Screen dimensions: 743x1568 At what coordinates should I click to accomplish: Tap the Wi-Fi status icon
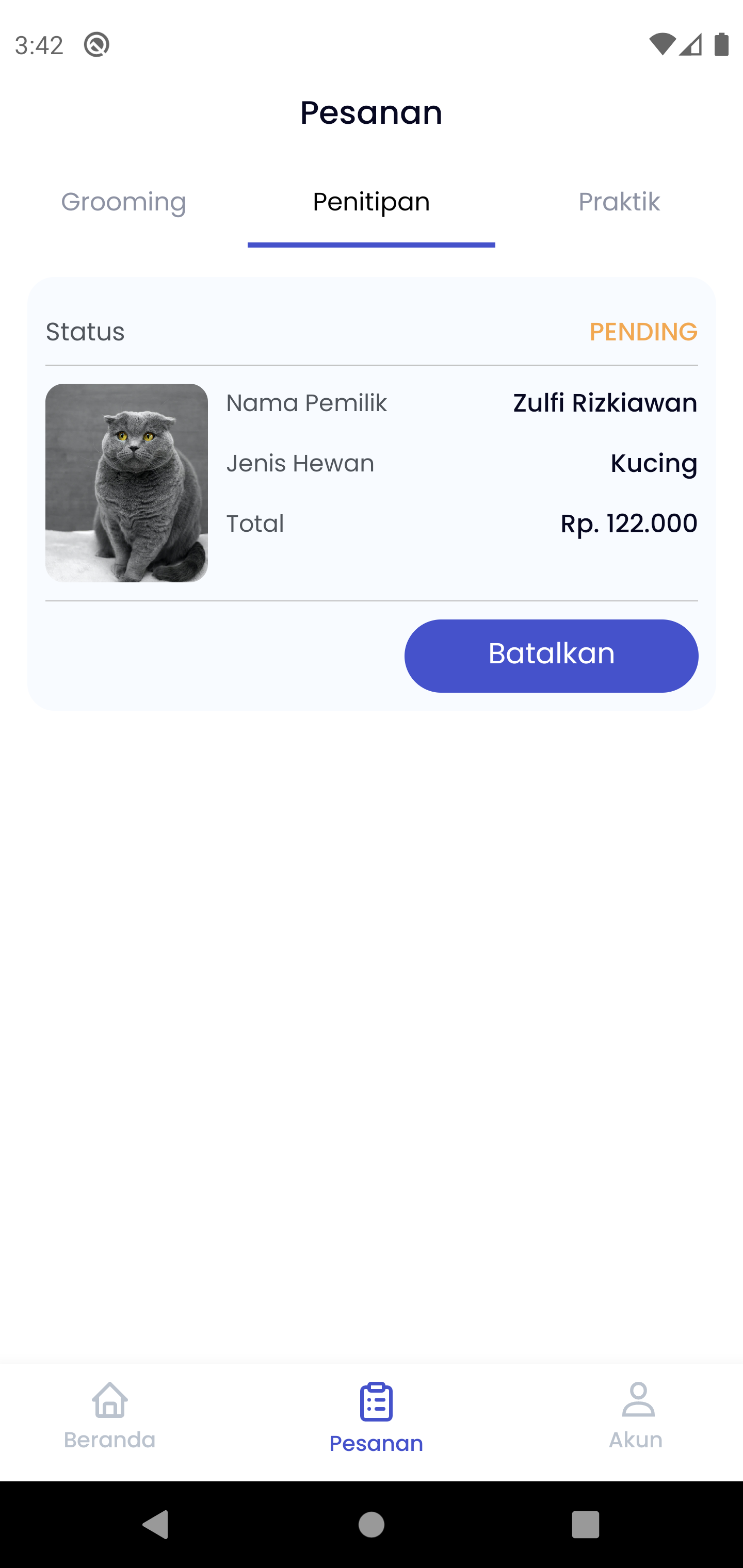coord(663,44)
